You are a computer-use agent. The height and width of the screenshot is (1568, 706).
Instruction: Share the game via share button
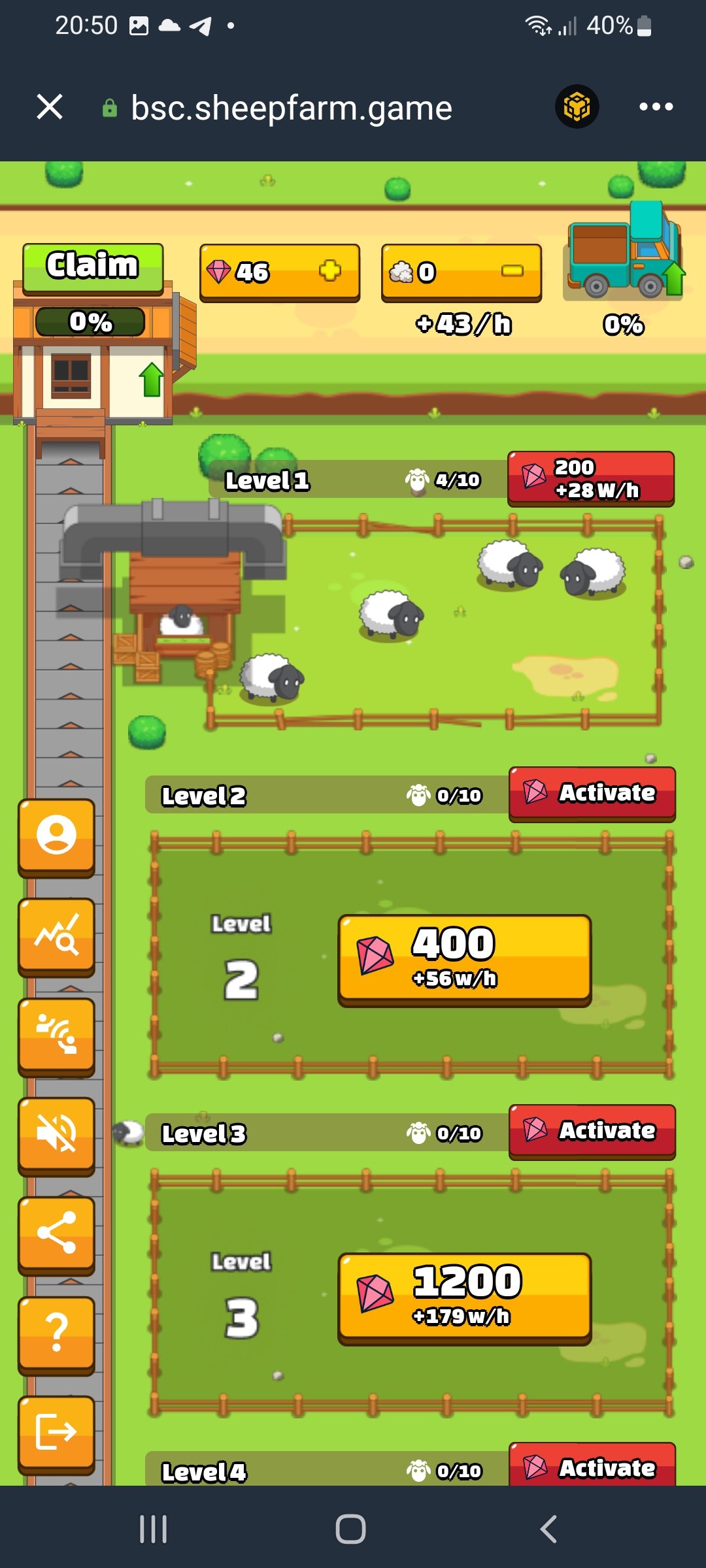tap(56, 1233)
